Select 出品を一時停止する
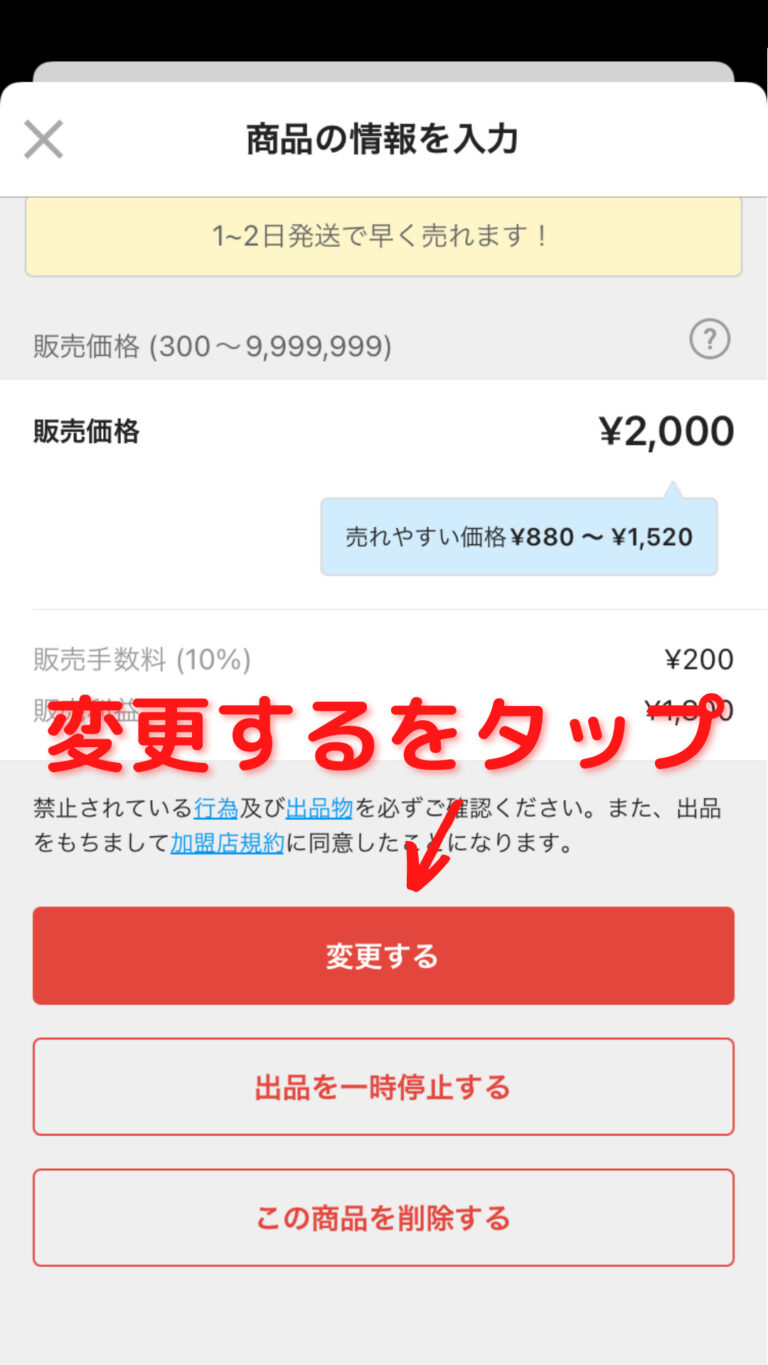Viewport: 768px width, 1365px height. 383,1087
